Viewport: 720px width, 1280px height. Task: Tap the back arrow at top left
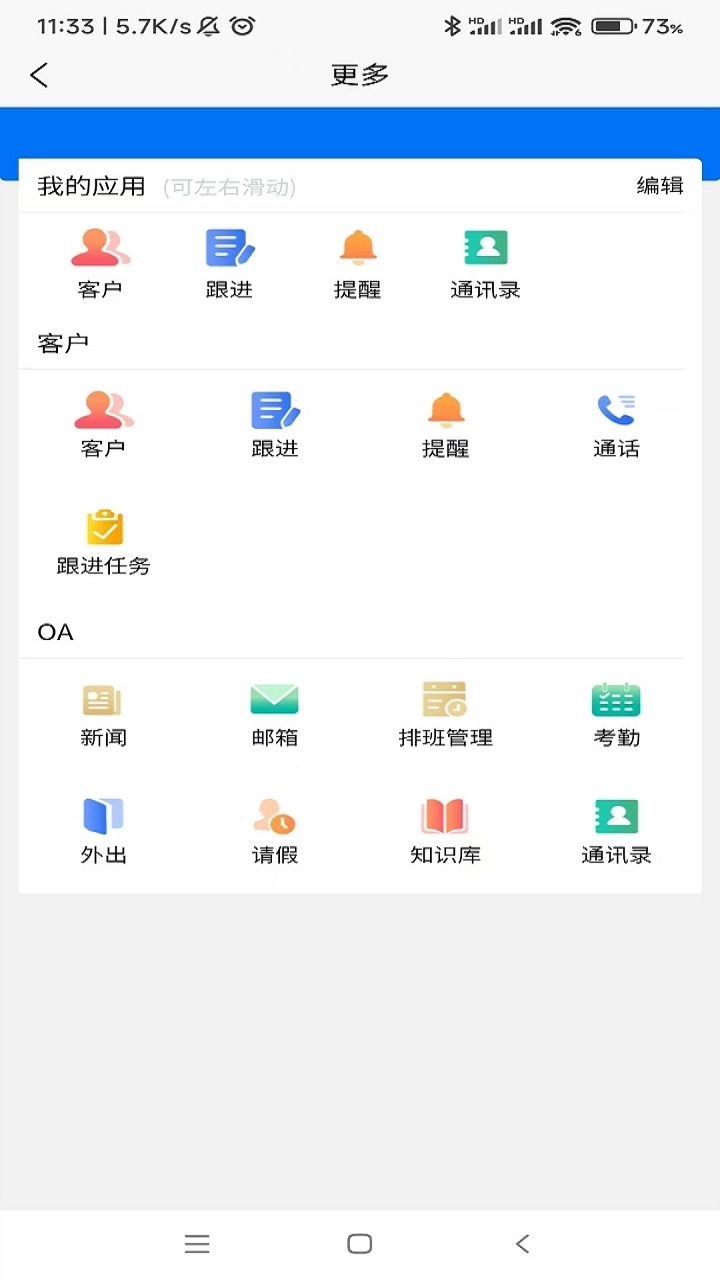[38, 75]
